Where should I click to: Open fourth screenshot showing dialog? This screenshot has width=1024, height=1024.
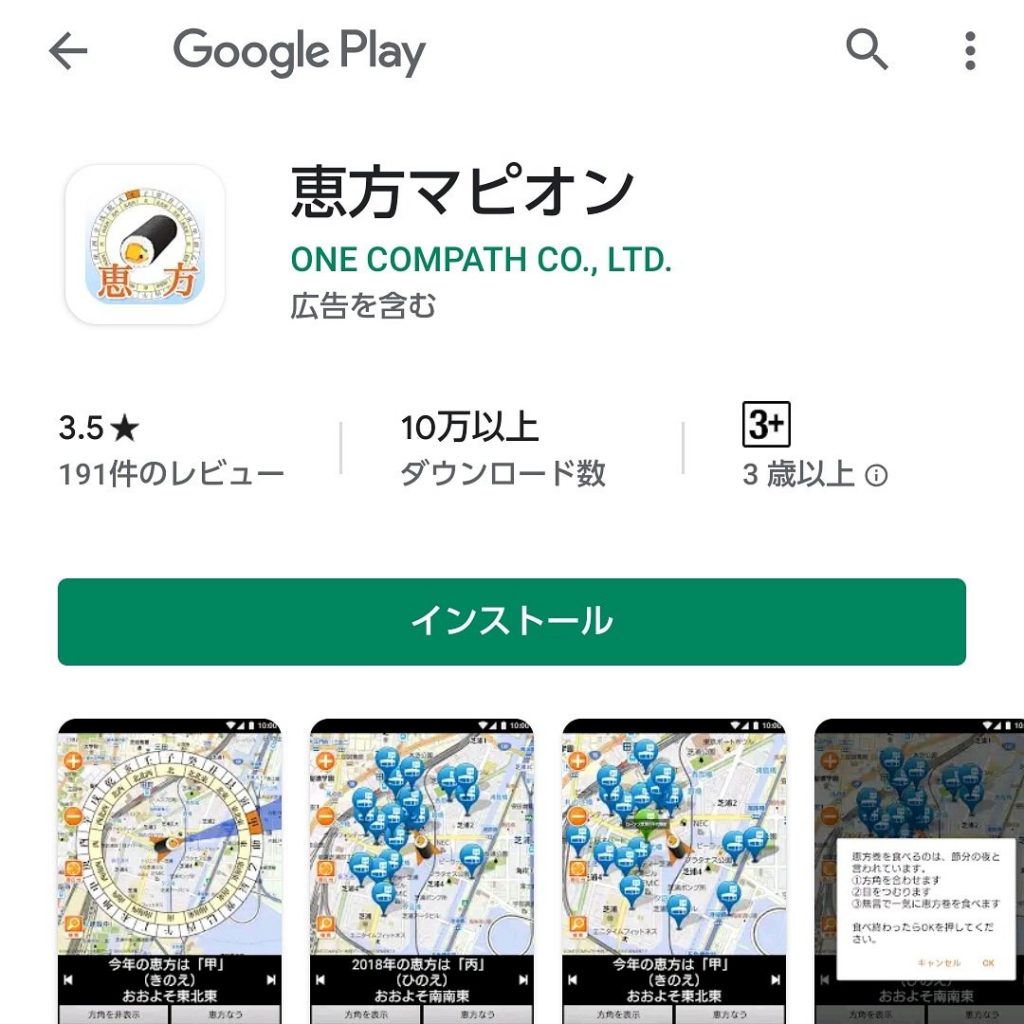[919, 870]
